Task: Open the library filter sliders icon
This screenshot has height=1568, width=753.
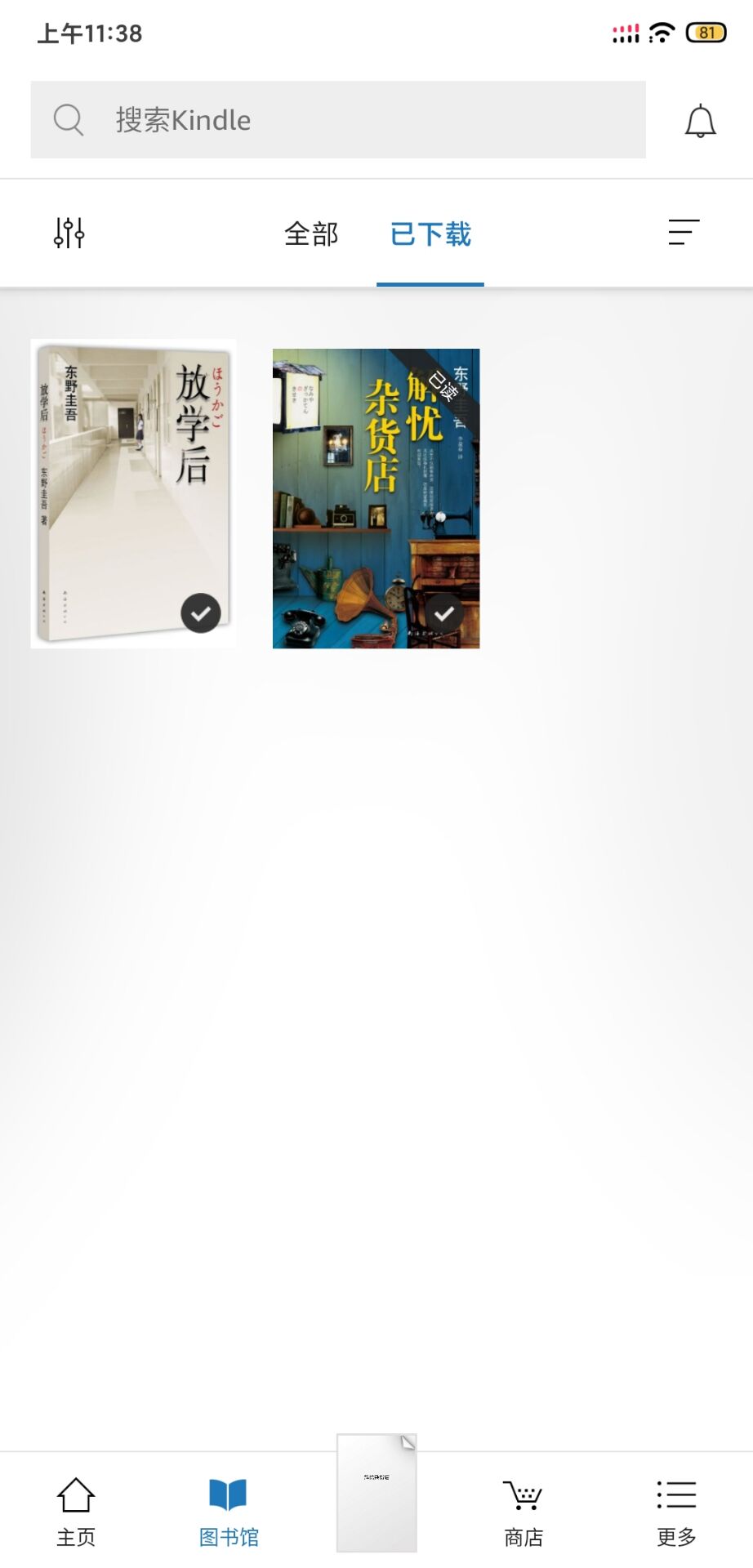Action: point(69,233)
